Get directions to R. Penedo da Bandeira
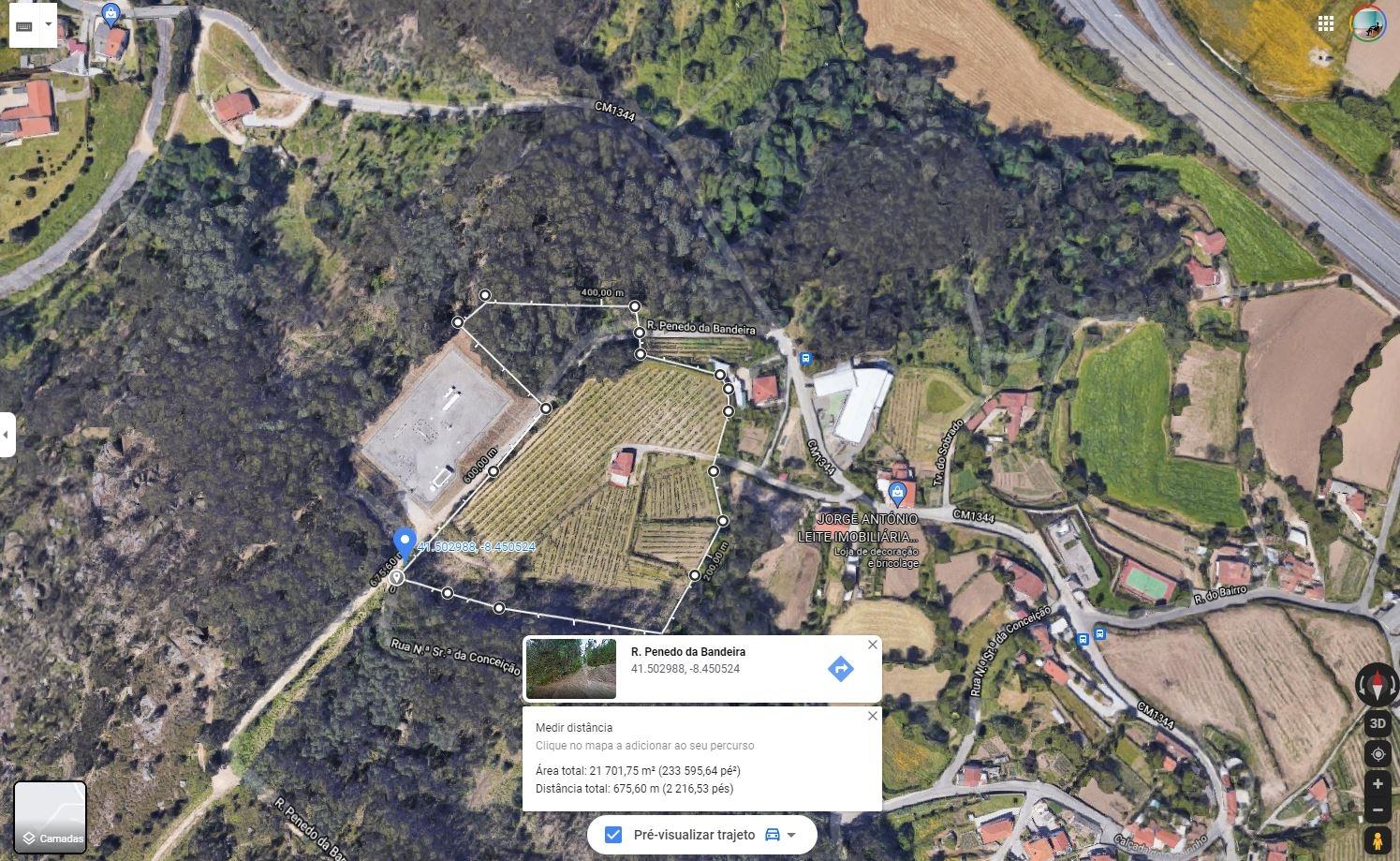This screenshot has height=861, width=1400. pos(841,669)
